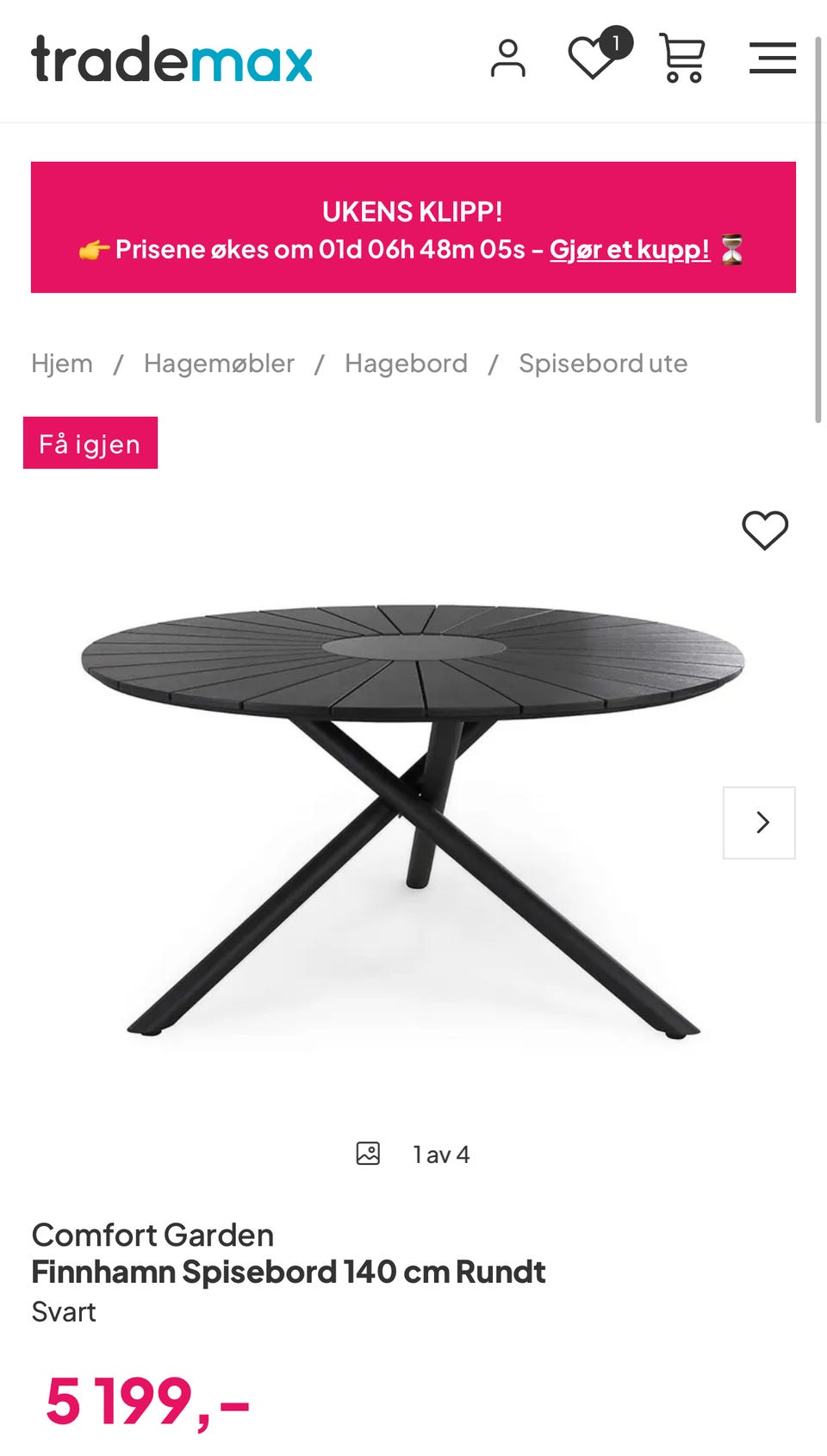Screen dimensions: 827x1456
Task: Select the Hagebord breadcrumb
Action: (406, 364)
